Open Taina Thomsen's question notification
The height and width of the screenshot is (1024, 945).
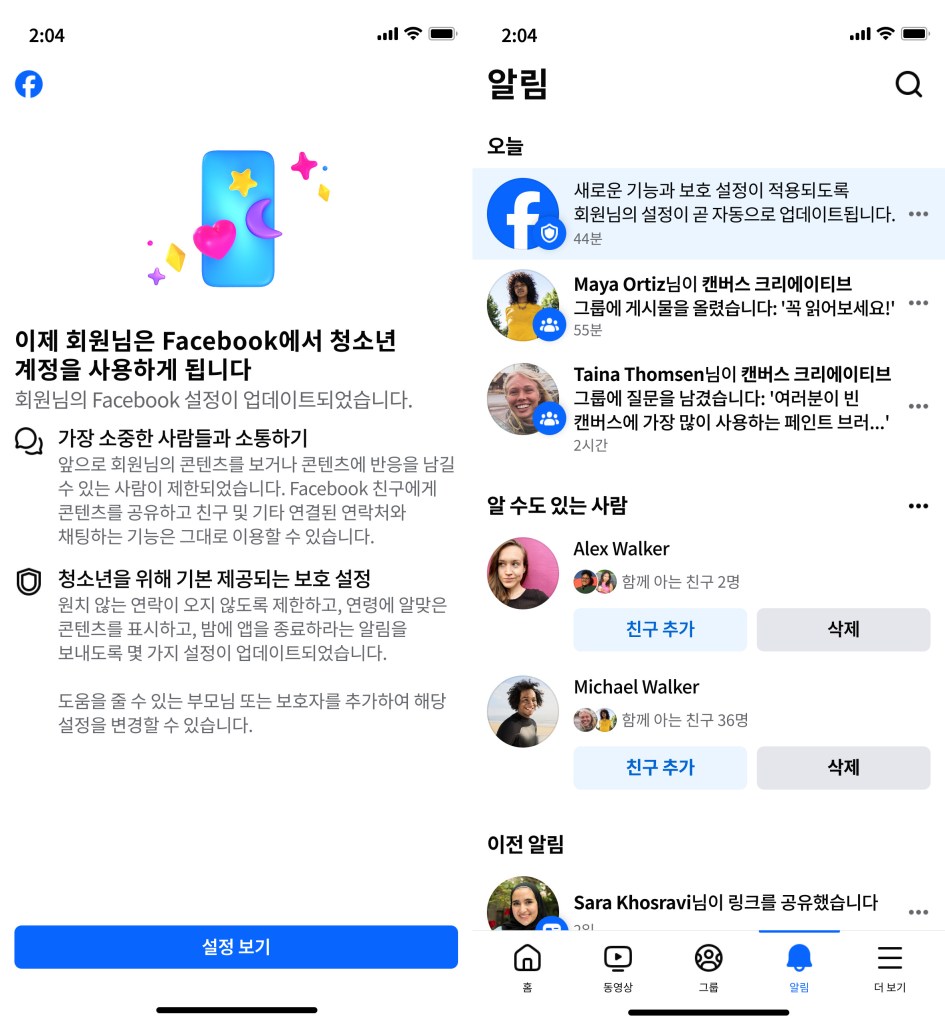tap(720, 398)
